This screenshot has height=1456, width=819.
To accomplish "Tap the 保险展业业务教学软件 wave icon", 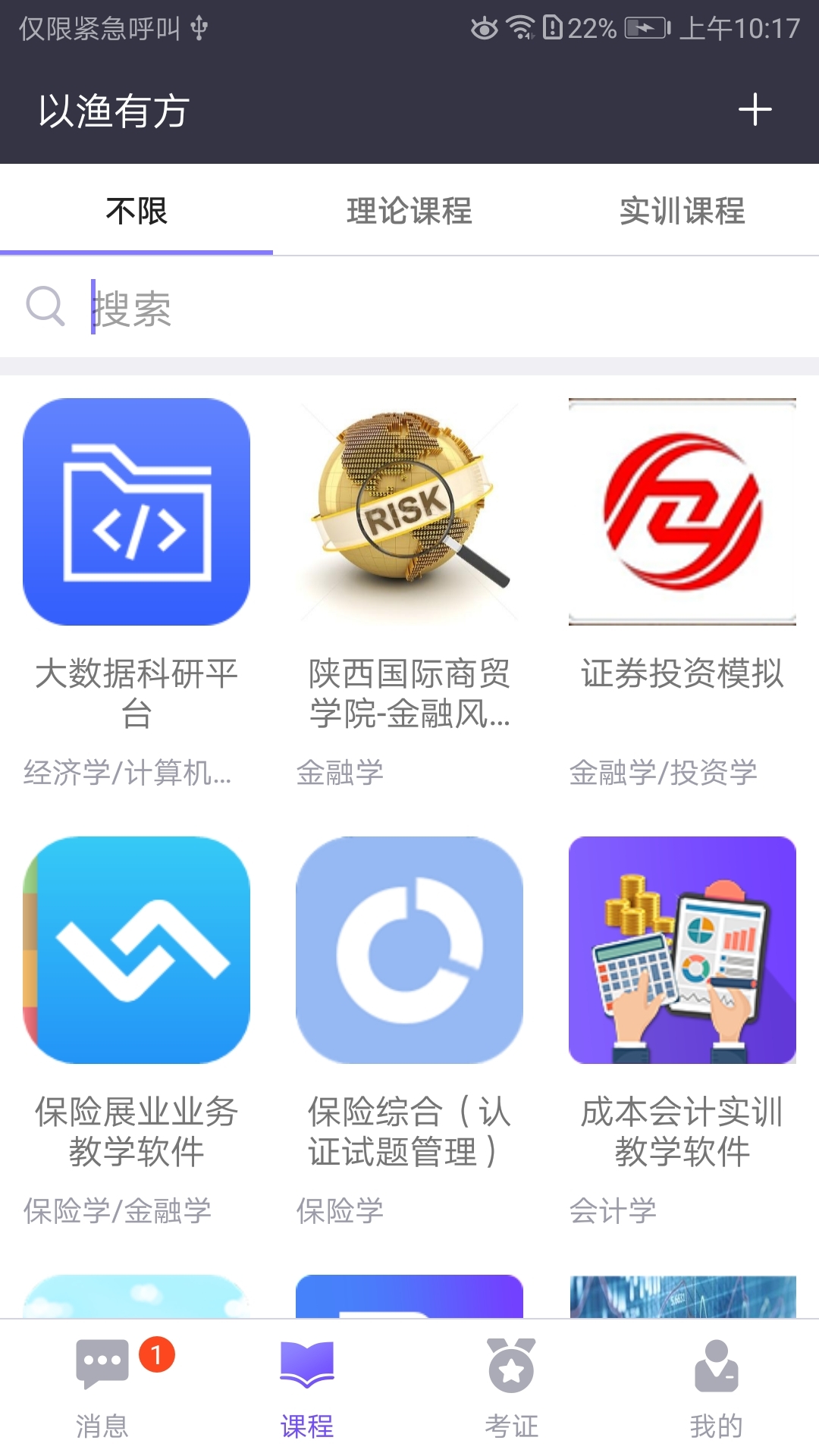I will 136,950.
